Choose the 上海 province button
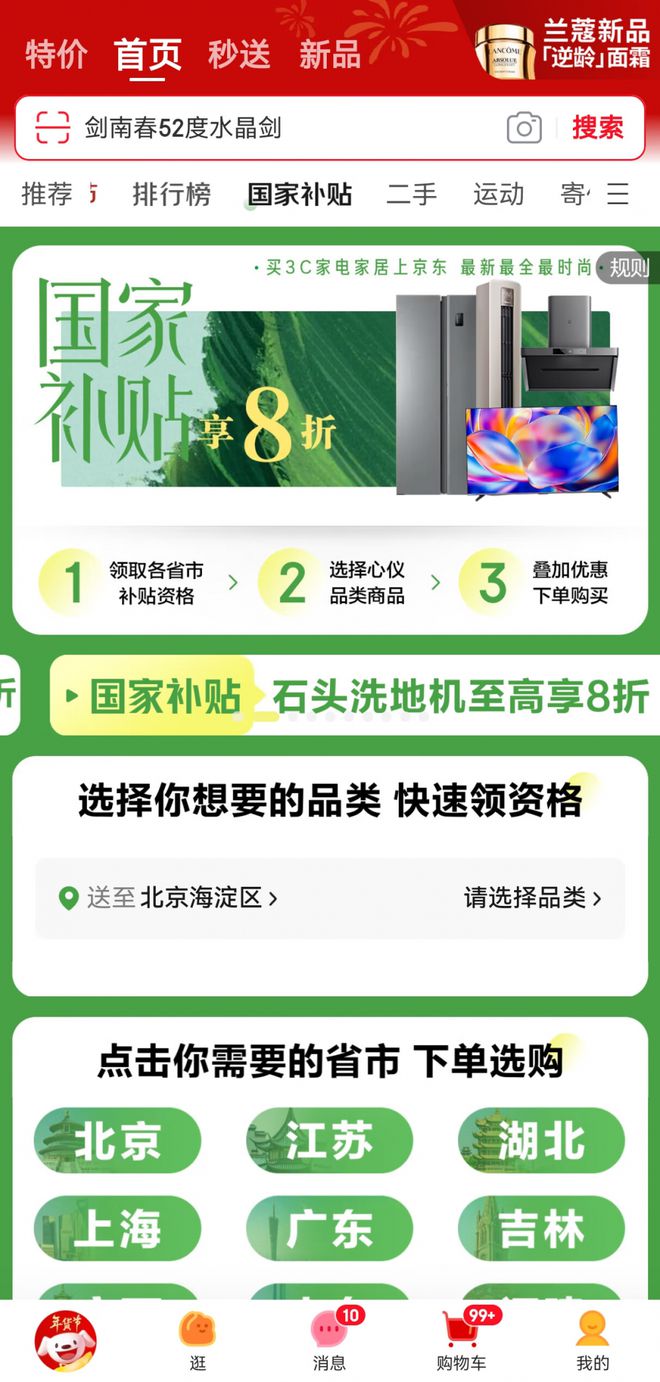The width and height of the screenshot is (660, 1382). pos(118,1229)
